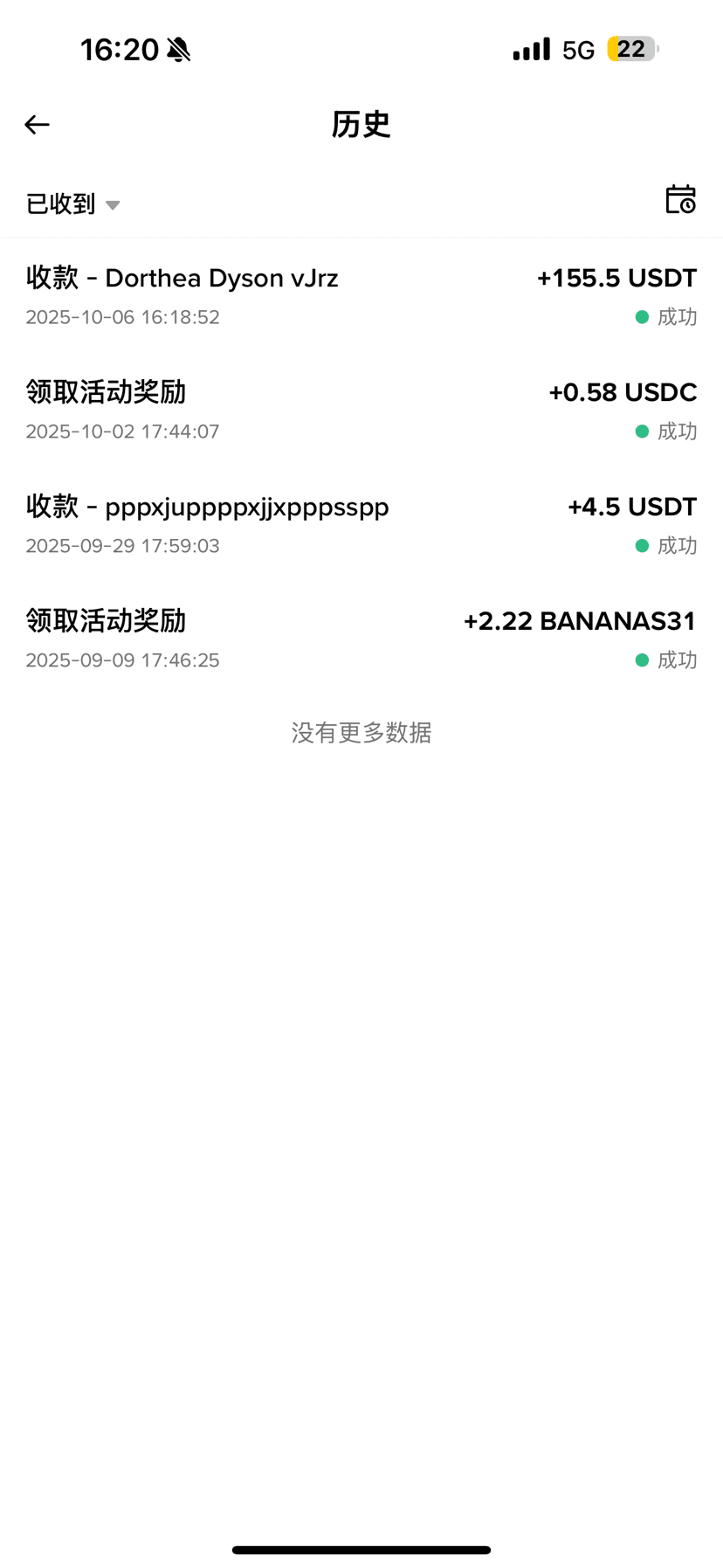This screenshot has height=1568, width=723.
Task: Open the +0.58 USDC reward record
Action: 361,410
